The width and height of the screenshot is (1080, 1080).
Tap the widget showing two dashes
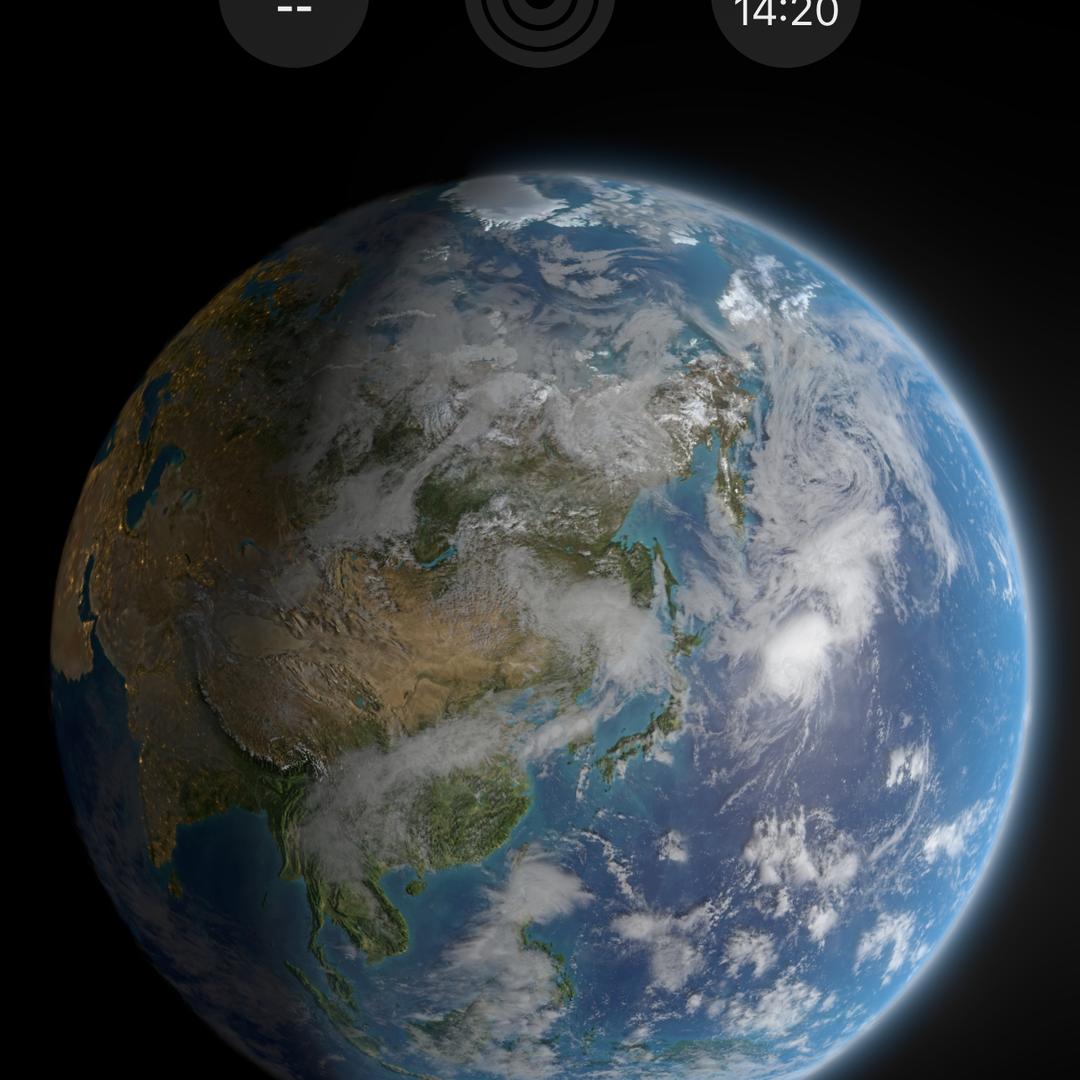294,20
